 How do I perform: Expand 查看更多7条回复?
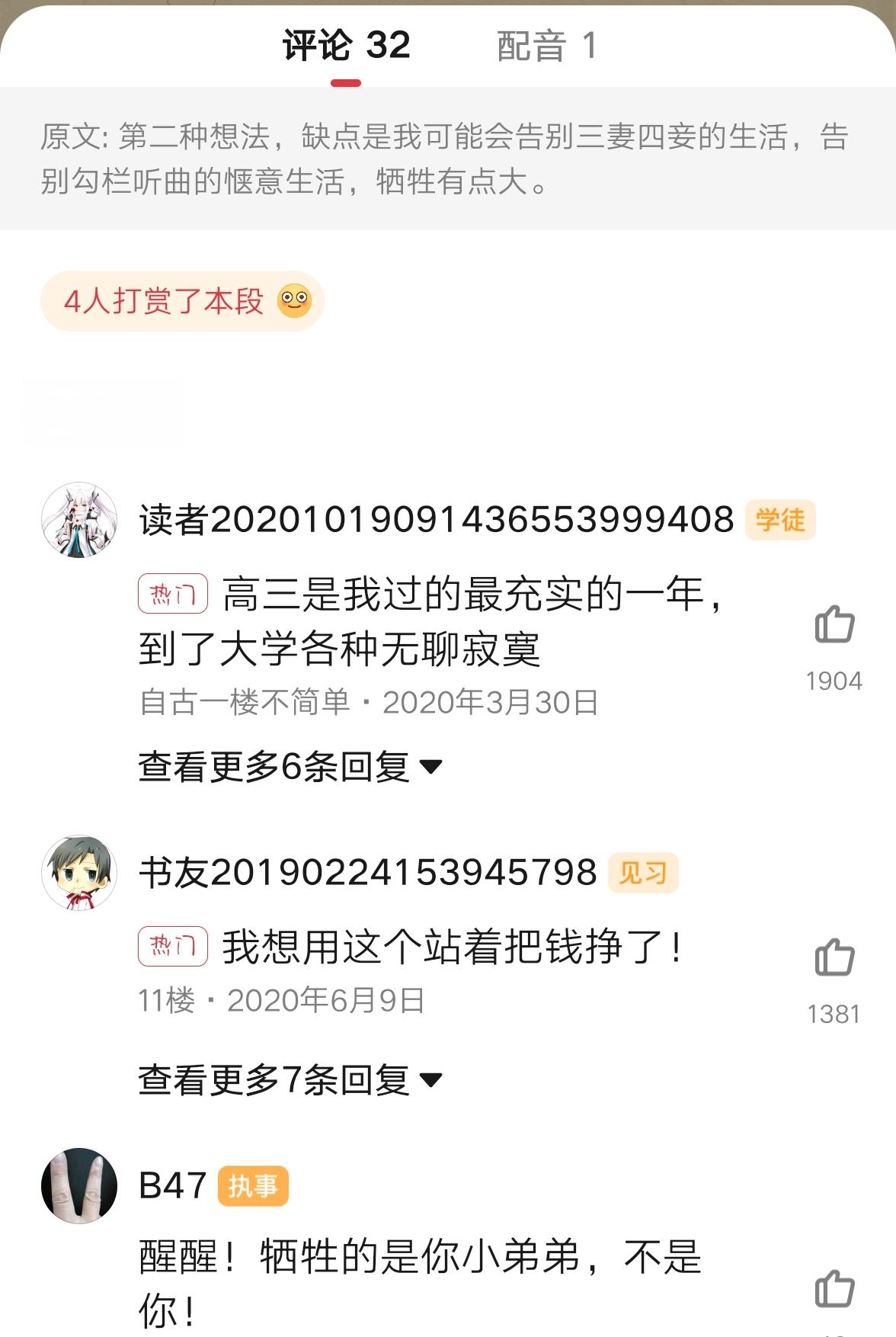pos(290,1079)
